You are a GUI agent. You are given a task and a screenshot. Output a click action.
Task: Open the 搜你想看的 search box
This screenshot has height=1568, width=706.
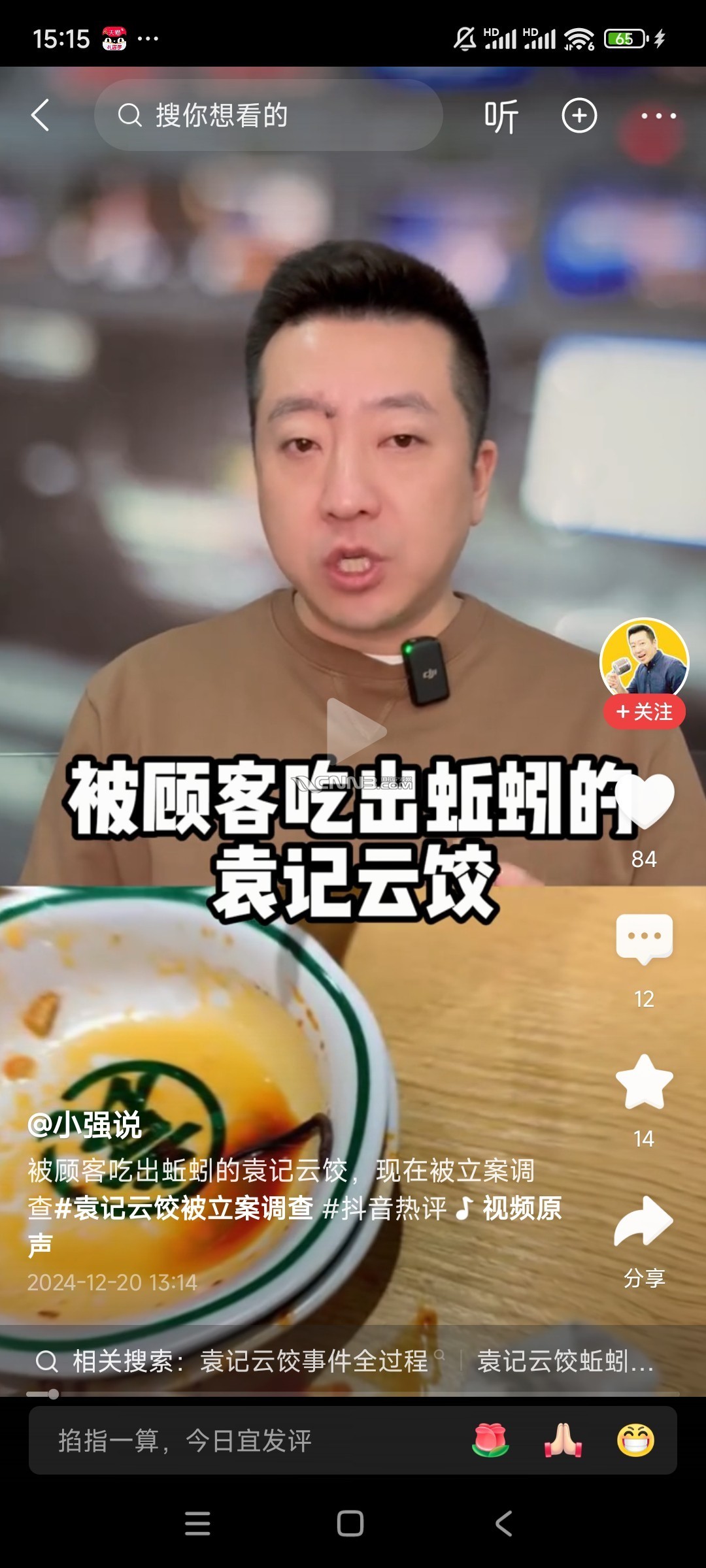[x=268, y=116]
